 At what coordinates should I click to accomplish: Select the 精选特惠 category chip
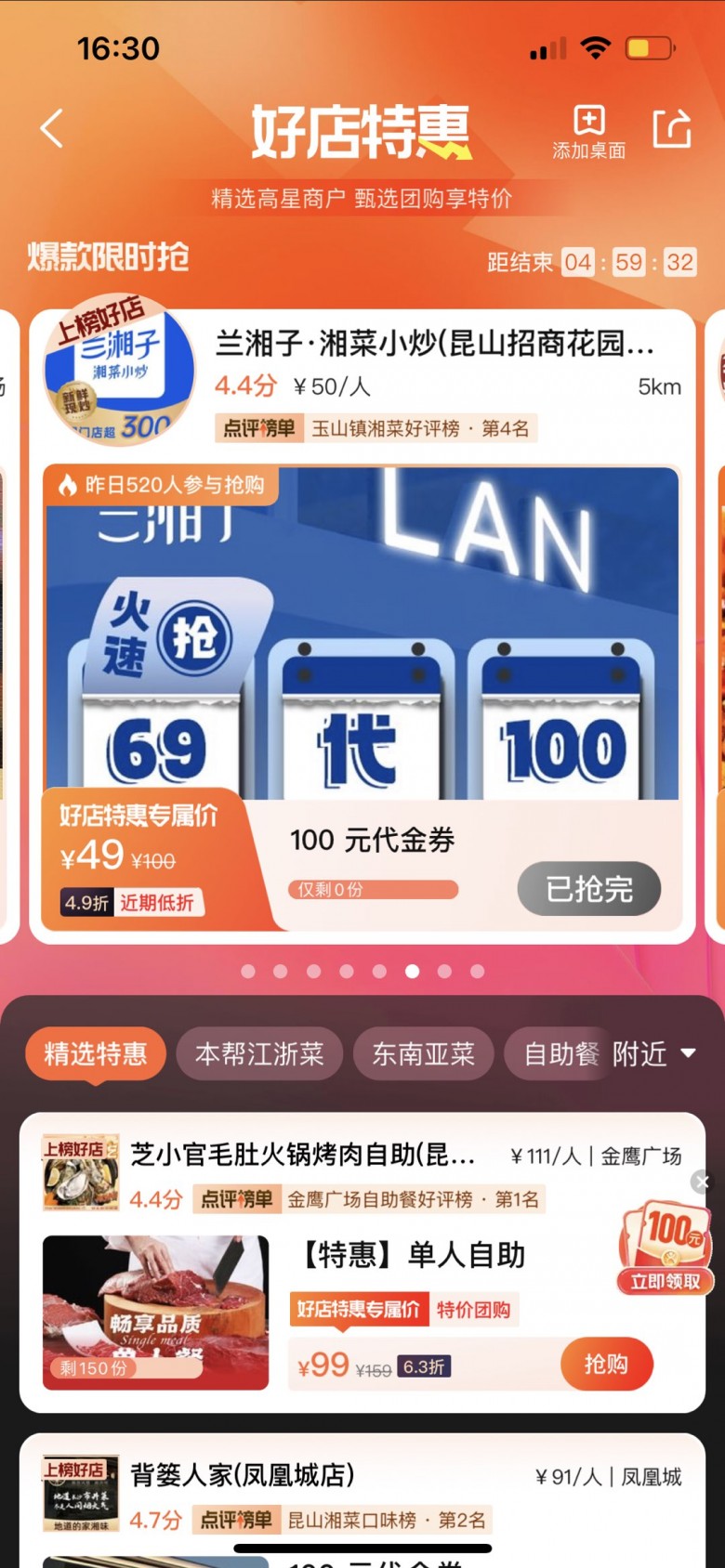pos(96,1053)
